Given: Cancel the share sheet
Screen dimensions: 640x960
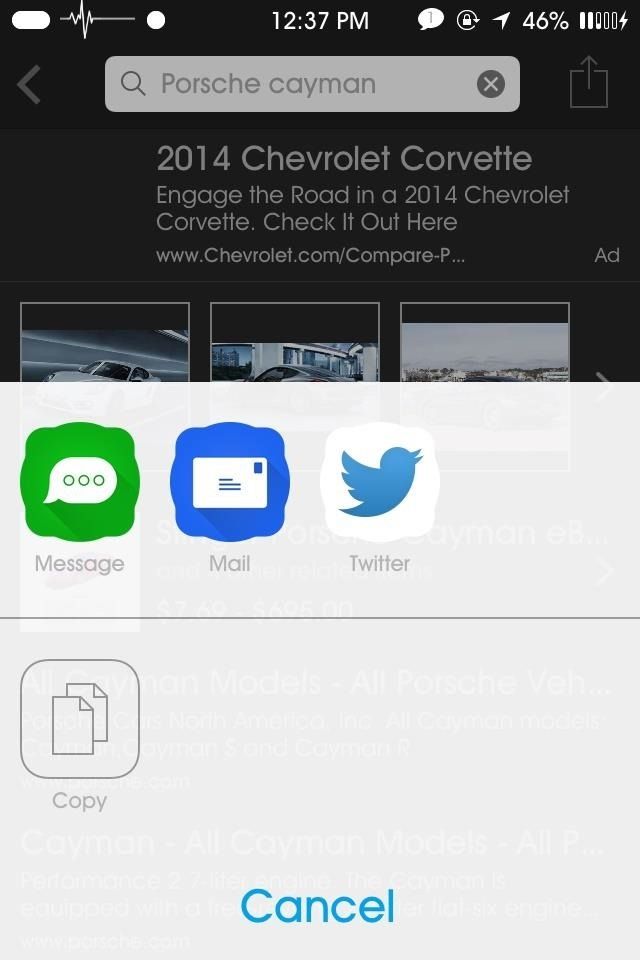Looking at the screenshot, I should click(x=318, y=906).
